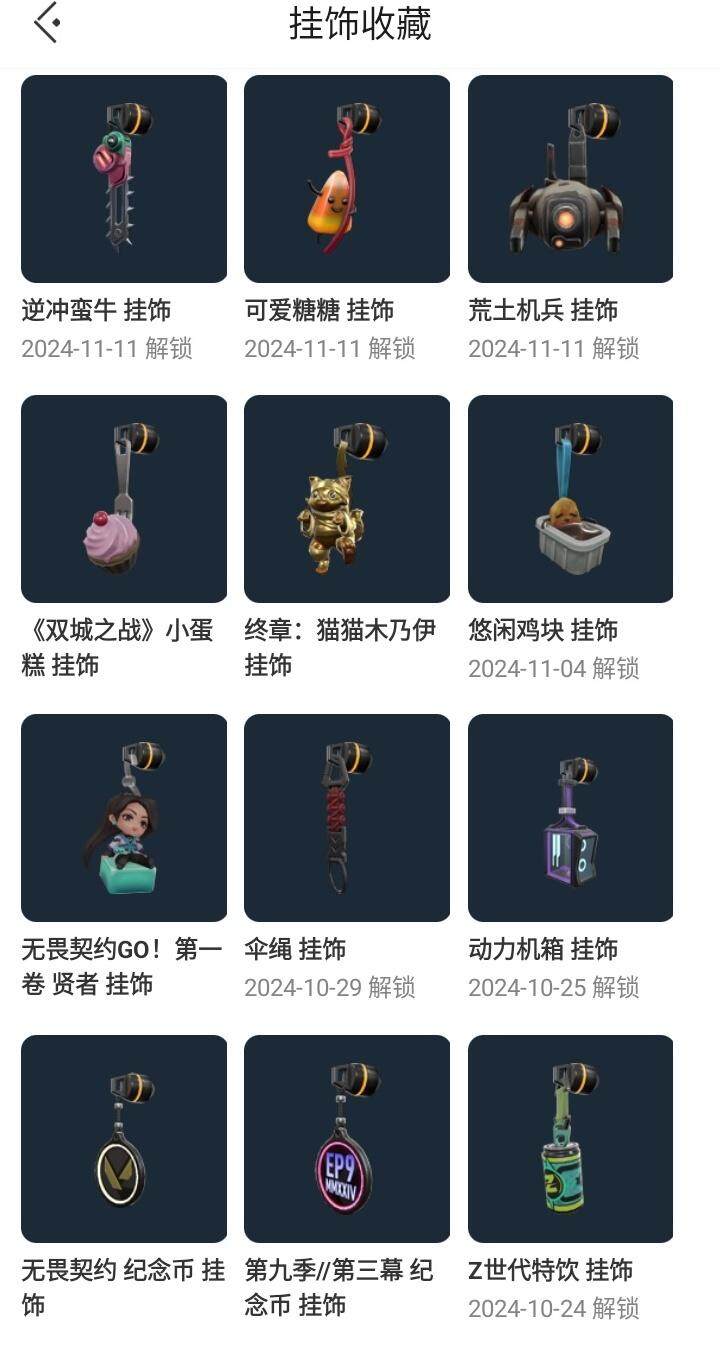Open 无畏契约GO!第一卷 贤者 挂饰
This screenshot has width=720, height=1349.
point(124,818)
